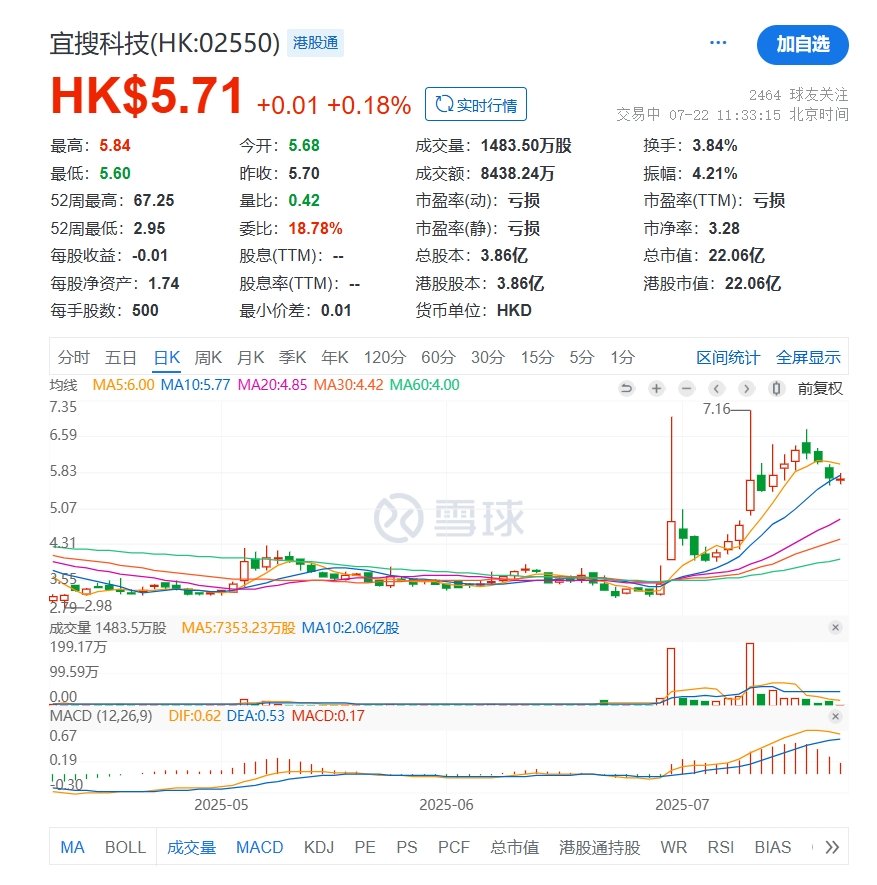Enable the KDJ indicator
The width and height of the screenshot is (877, 885).
(318, 847)
